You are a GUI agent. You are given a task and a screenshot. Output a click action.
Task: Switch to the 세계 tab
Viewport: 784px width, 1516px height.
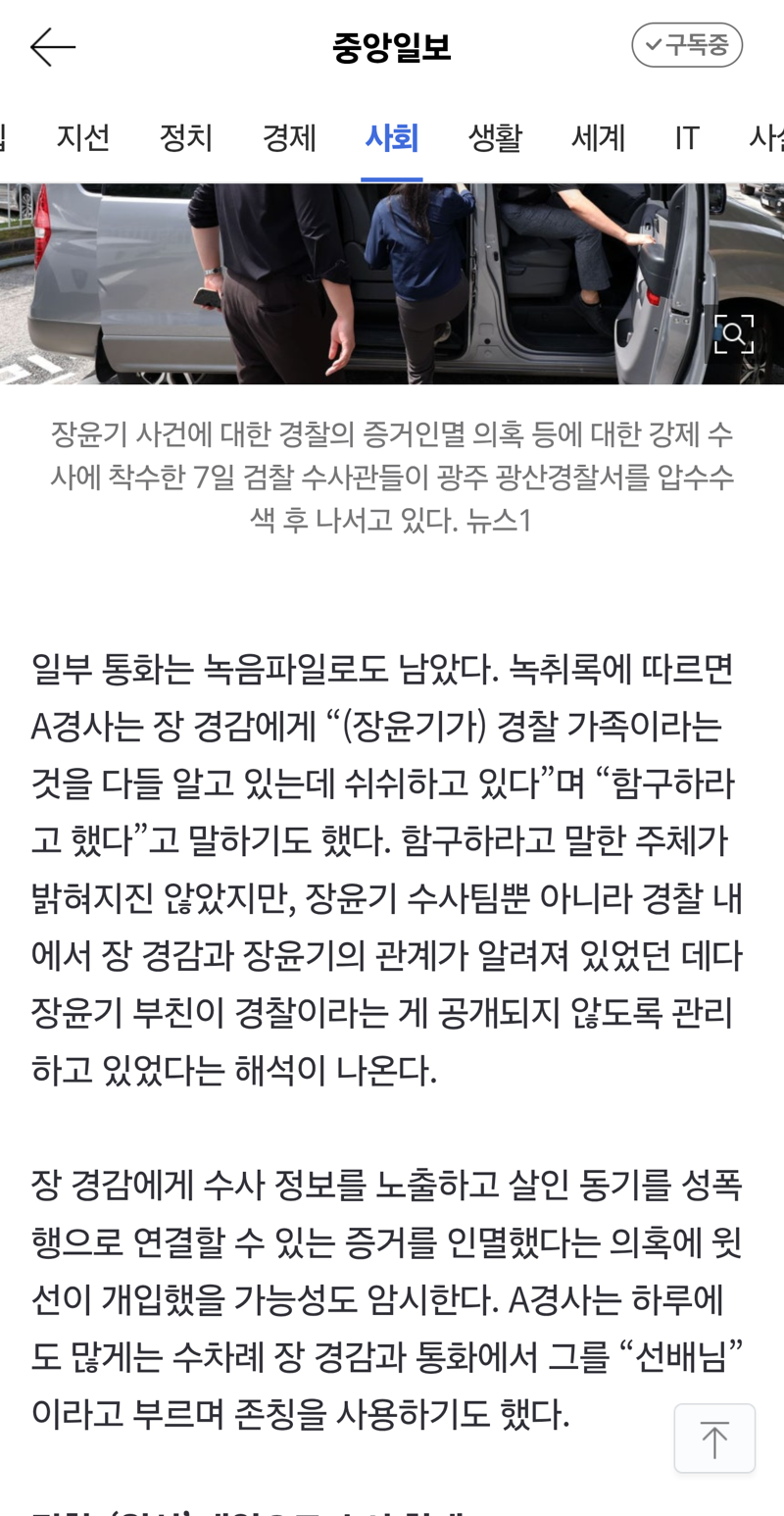click(x=598, y=138)
